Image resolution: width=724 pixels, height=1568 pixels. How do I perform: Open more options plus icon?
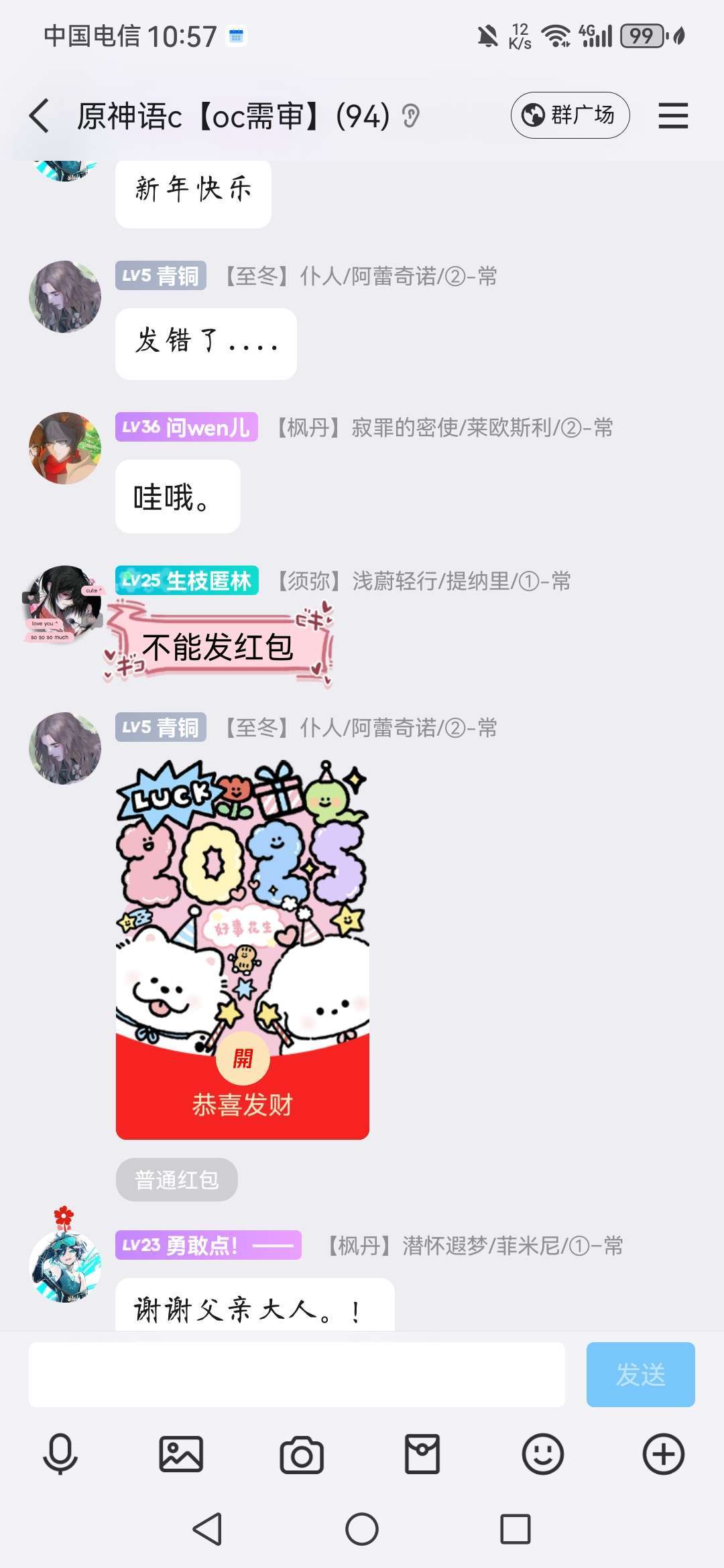coord(664,1454)
